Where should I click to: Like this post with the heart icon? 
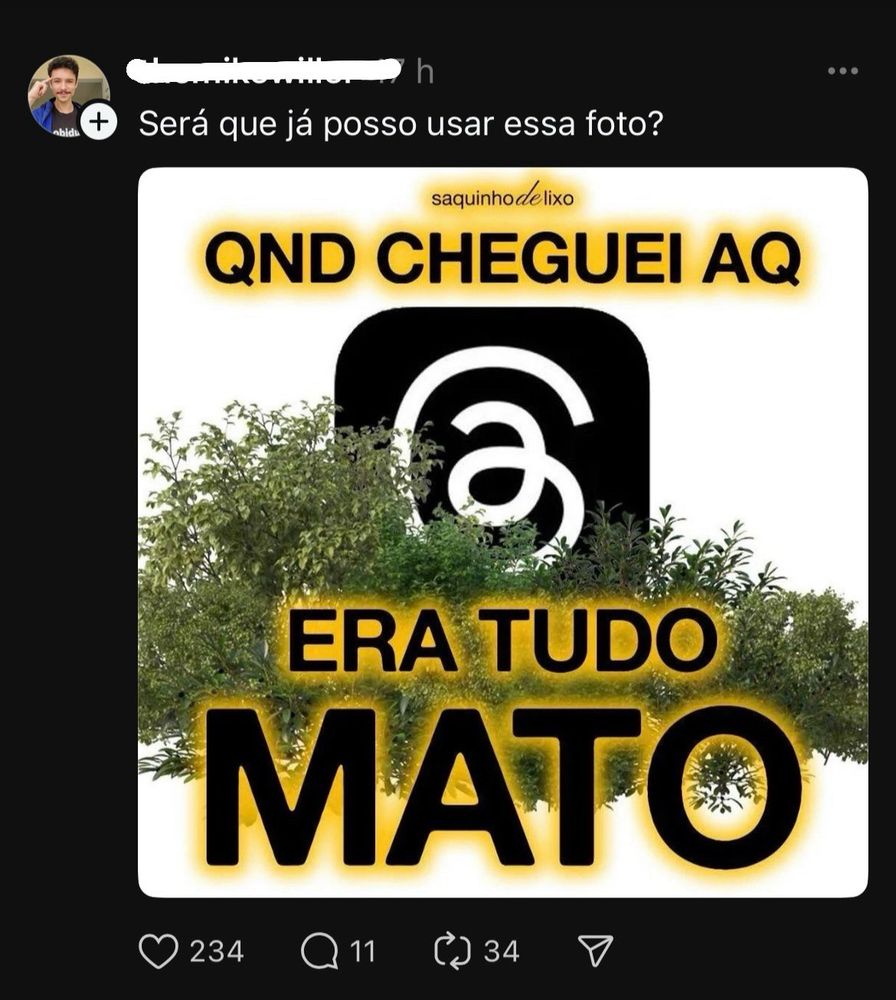tap(158, 951)
